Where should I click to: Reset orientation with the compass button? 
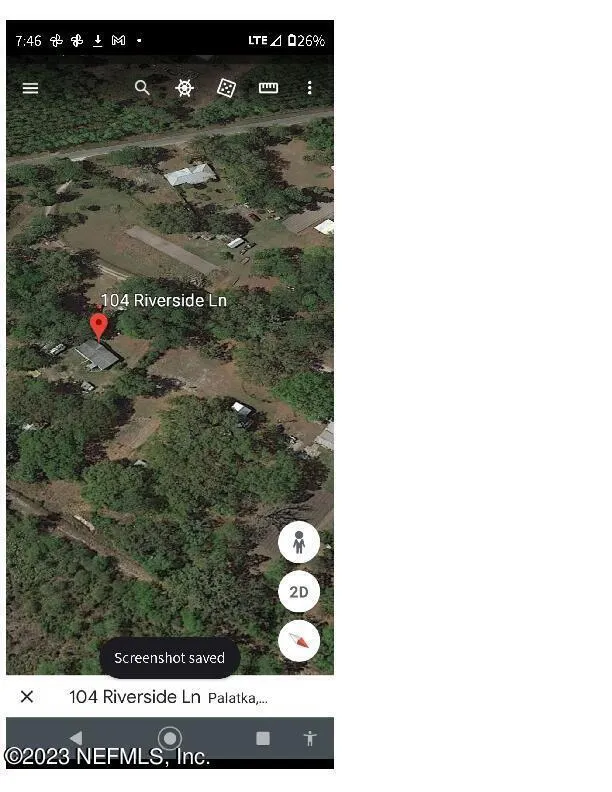tap(299, 641)
